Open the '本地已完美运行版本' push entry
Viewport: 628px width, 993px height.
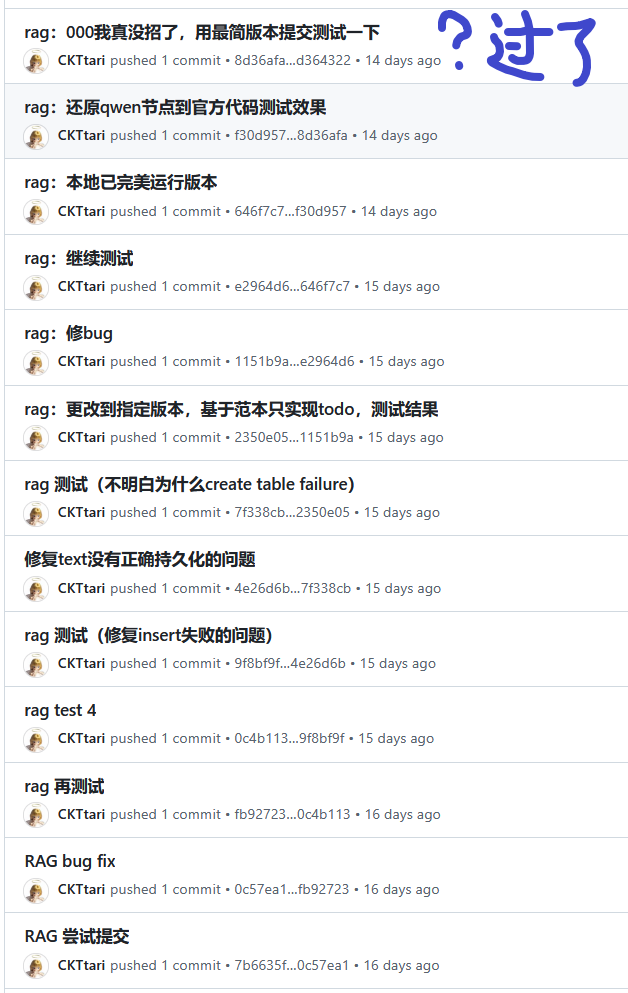pos(120,183)
